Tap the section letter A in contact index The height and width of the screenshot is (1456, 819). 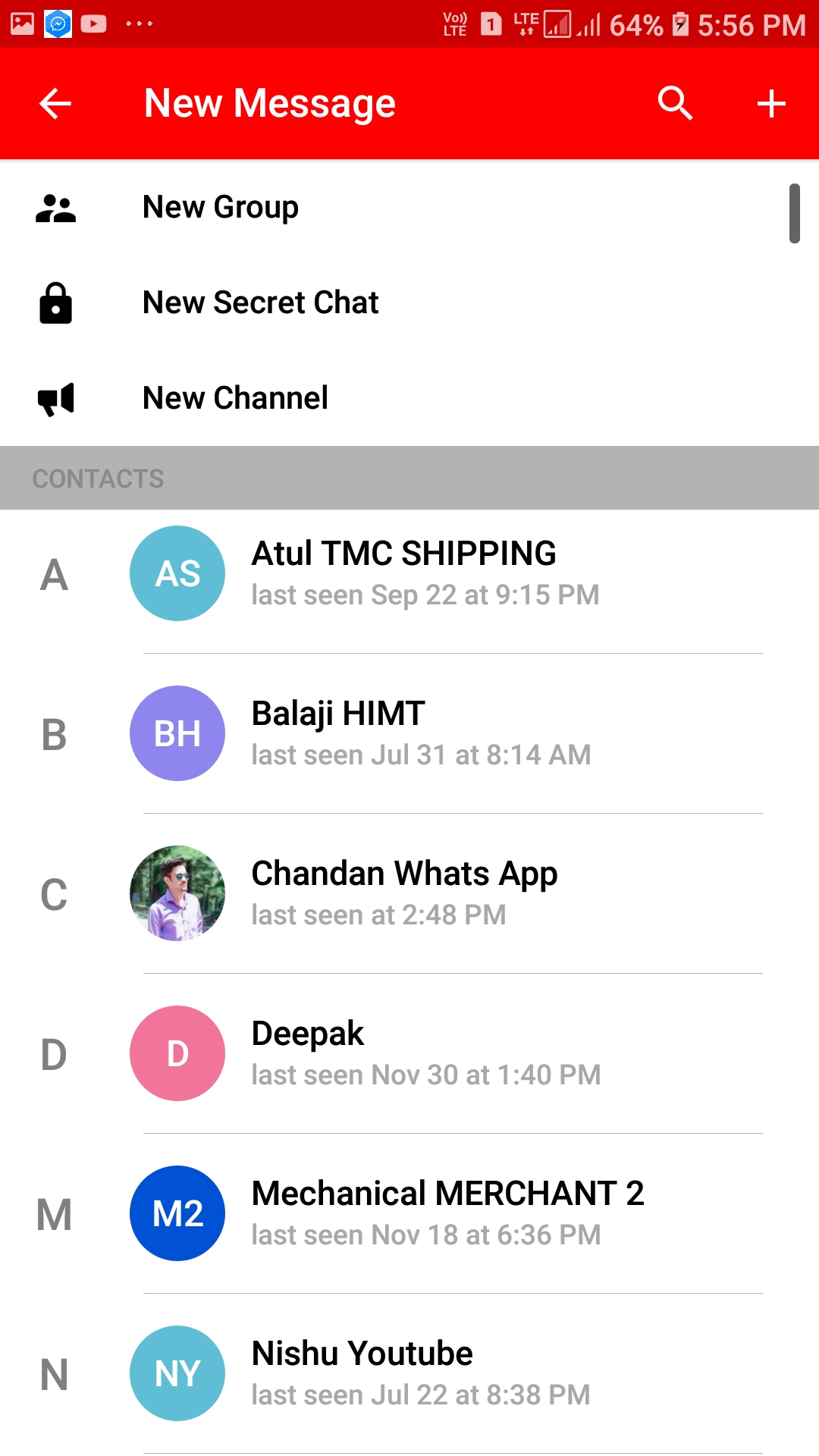[x=53, y=576]
